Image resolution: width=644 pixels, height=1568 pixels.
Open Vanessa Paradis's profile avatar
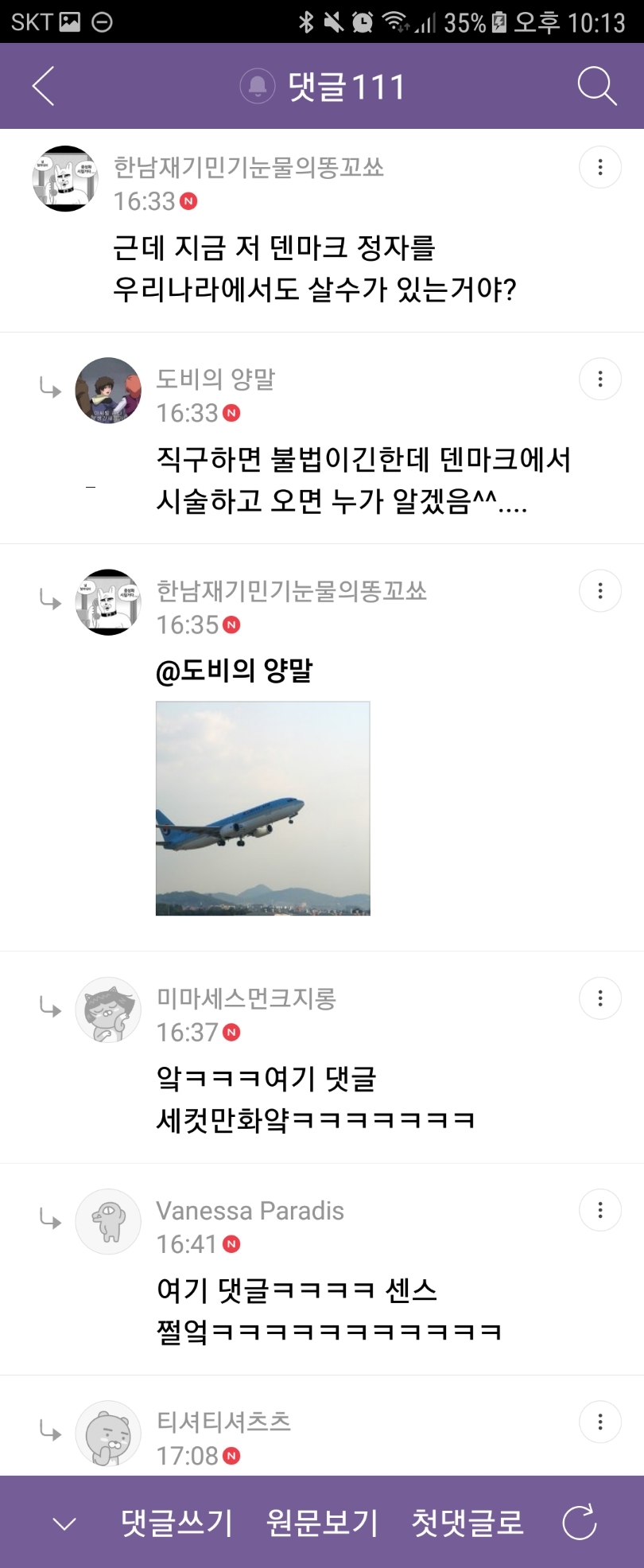108,1221
